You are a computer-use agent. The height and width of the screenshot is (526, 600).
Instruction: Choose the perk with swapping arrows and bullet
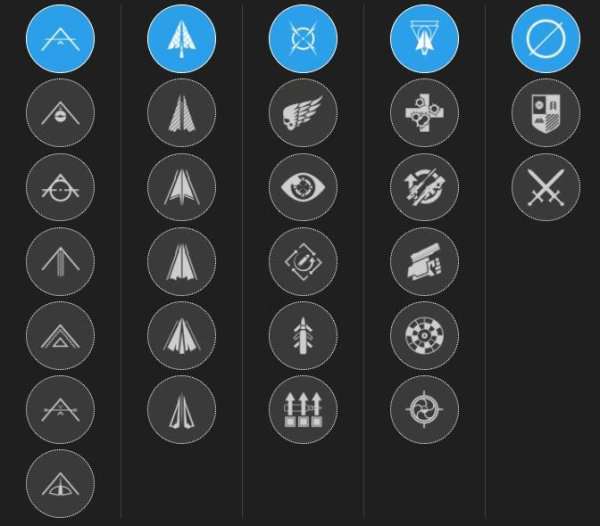click(424, 187)
